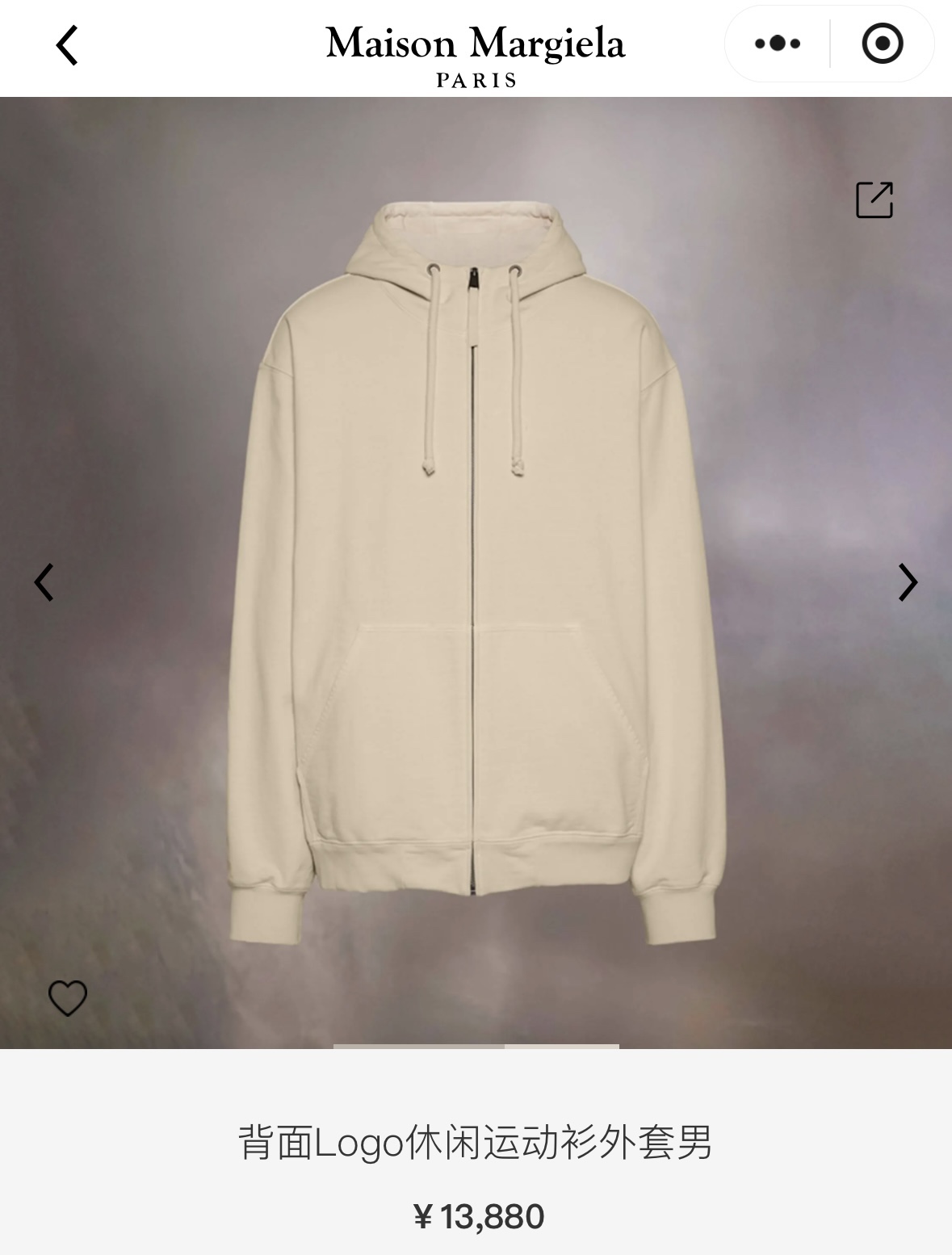Collapse the page using the back chevron

pos(69,44)
